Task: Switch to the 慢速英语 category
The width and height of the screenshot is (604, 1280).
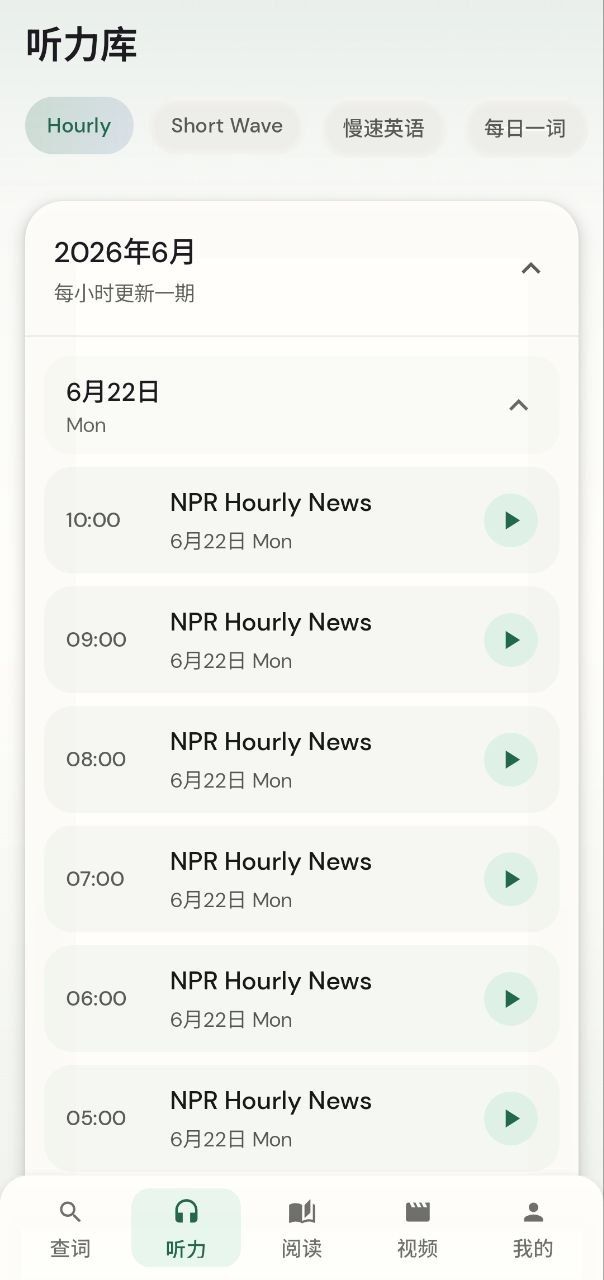Action: click(x=384, y=128)
